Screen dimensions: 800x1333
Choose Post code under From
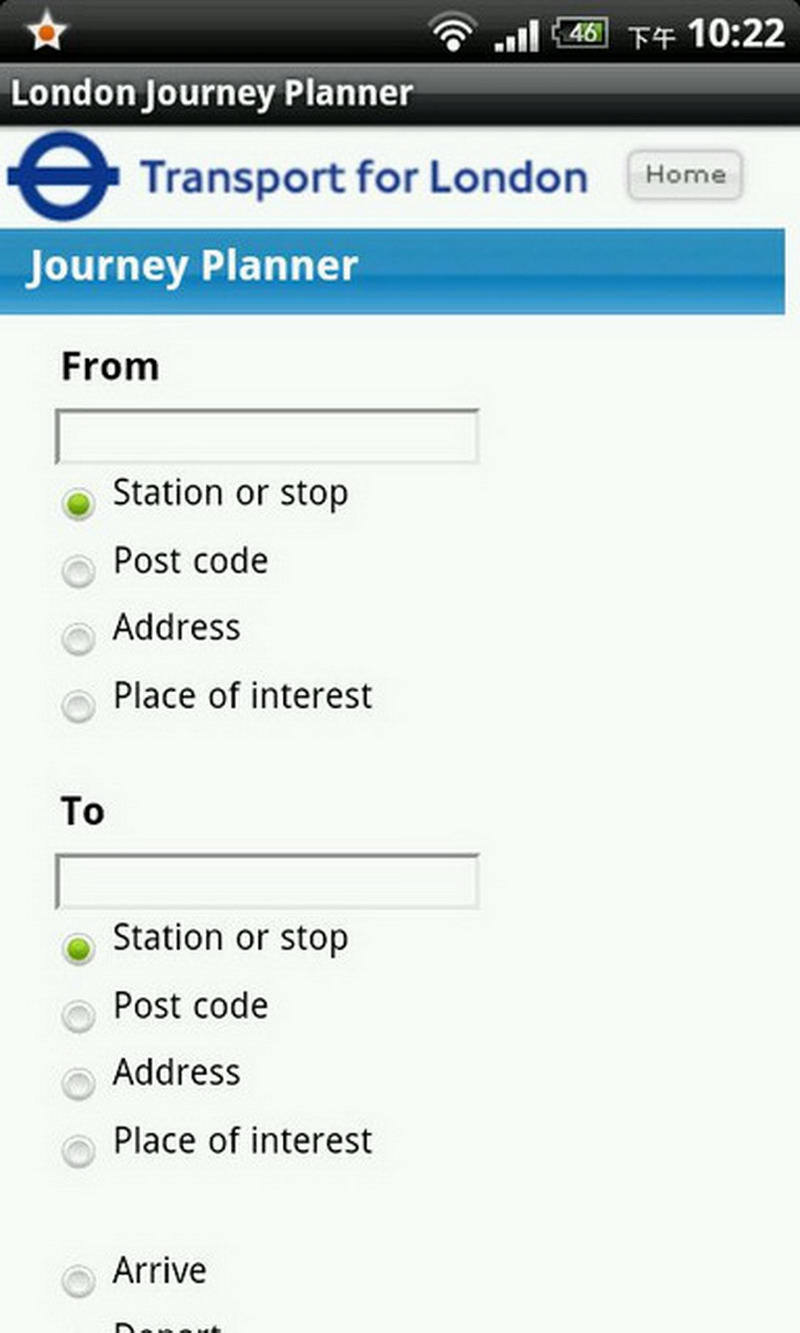pyautogui.click(x=79, y=572)
